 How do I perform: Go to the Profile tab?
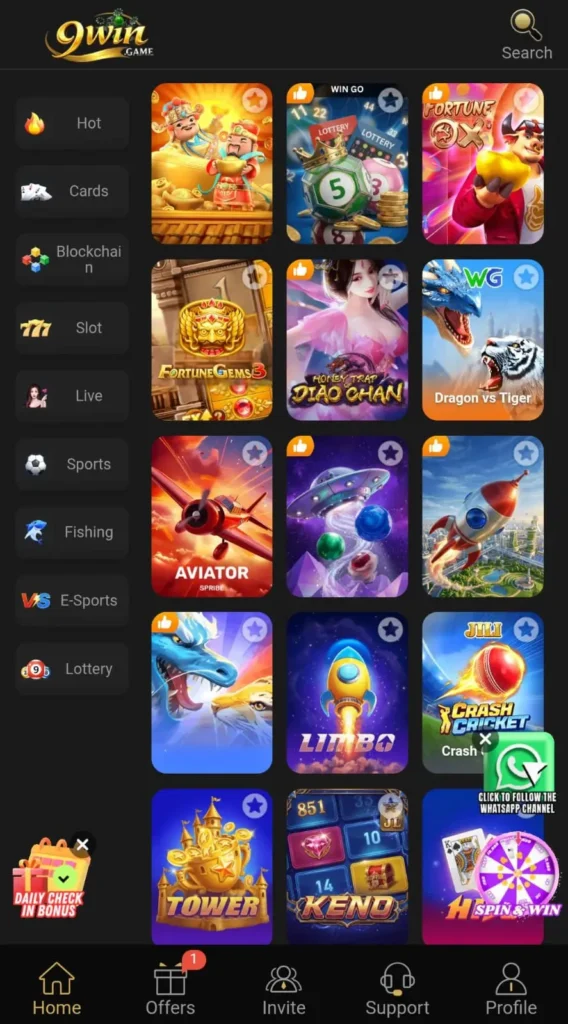click(511, 985)
